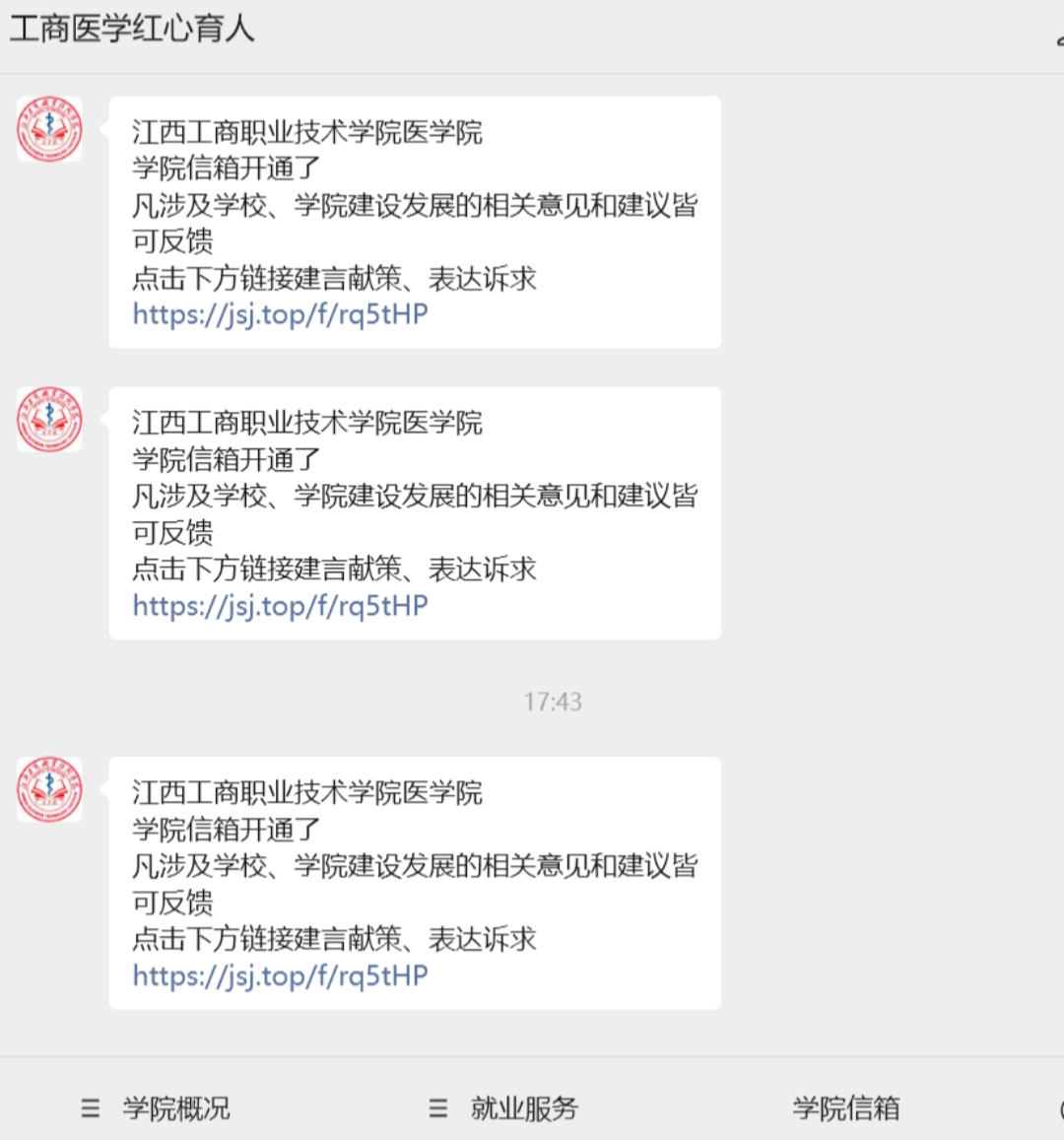Tap the 17:43 timestamp
Viewport: 1064px width, 1140px height.
(555, 702)
